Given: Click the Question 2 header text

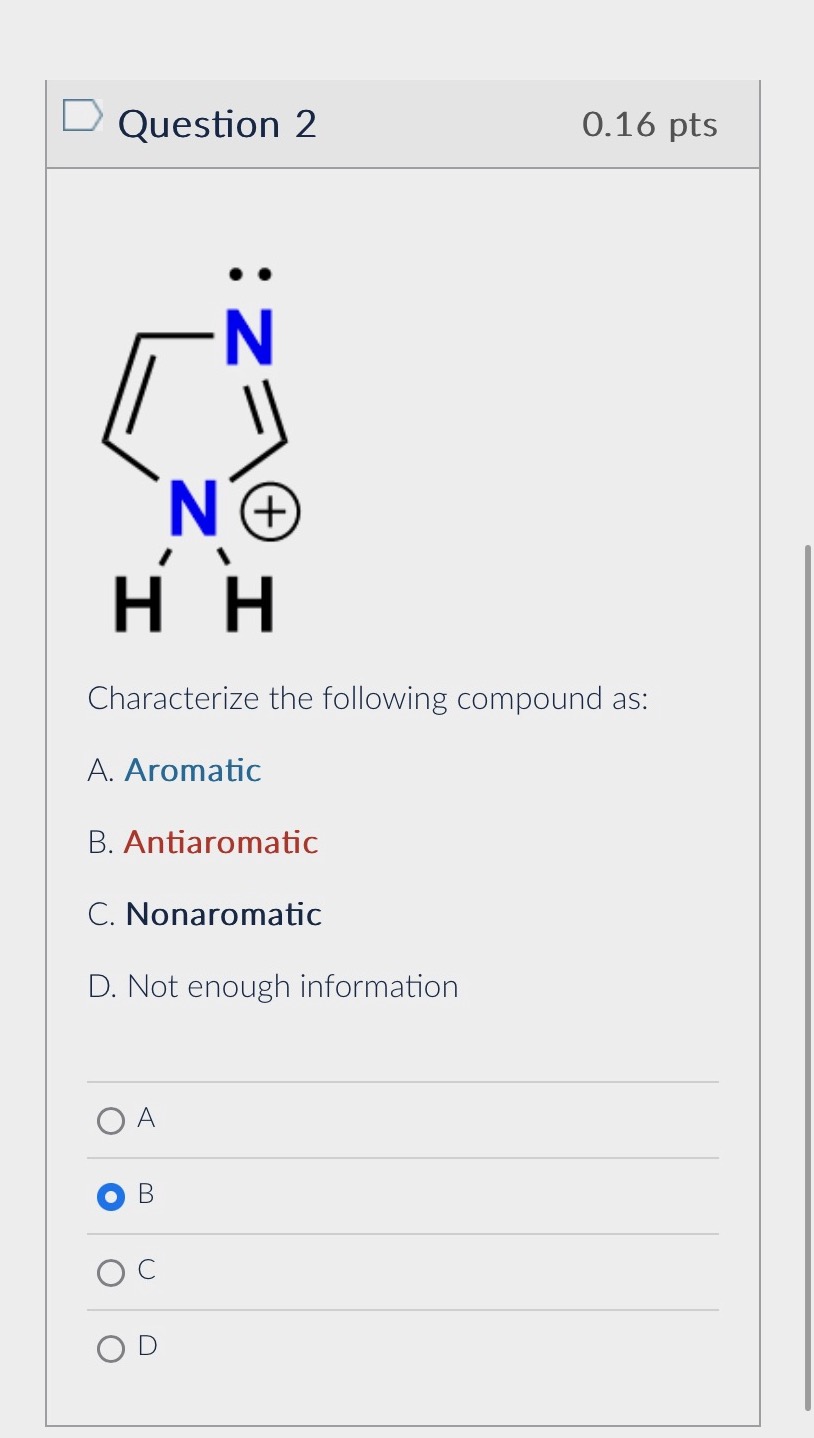Looking at the screenshot, I should tap(216, 124).
